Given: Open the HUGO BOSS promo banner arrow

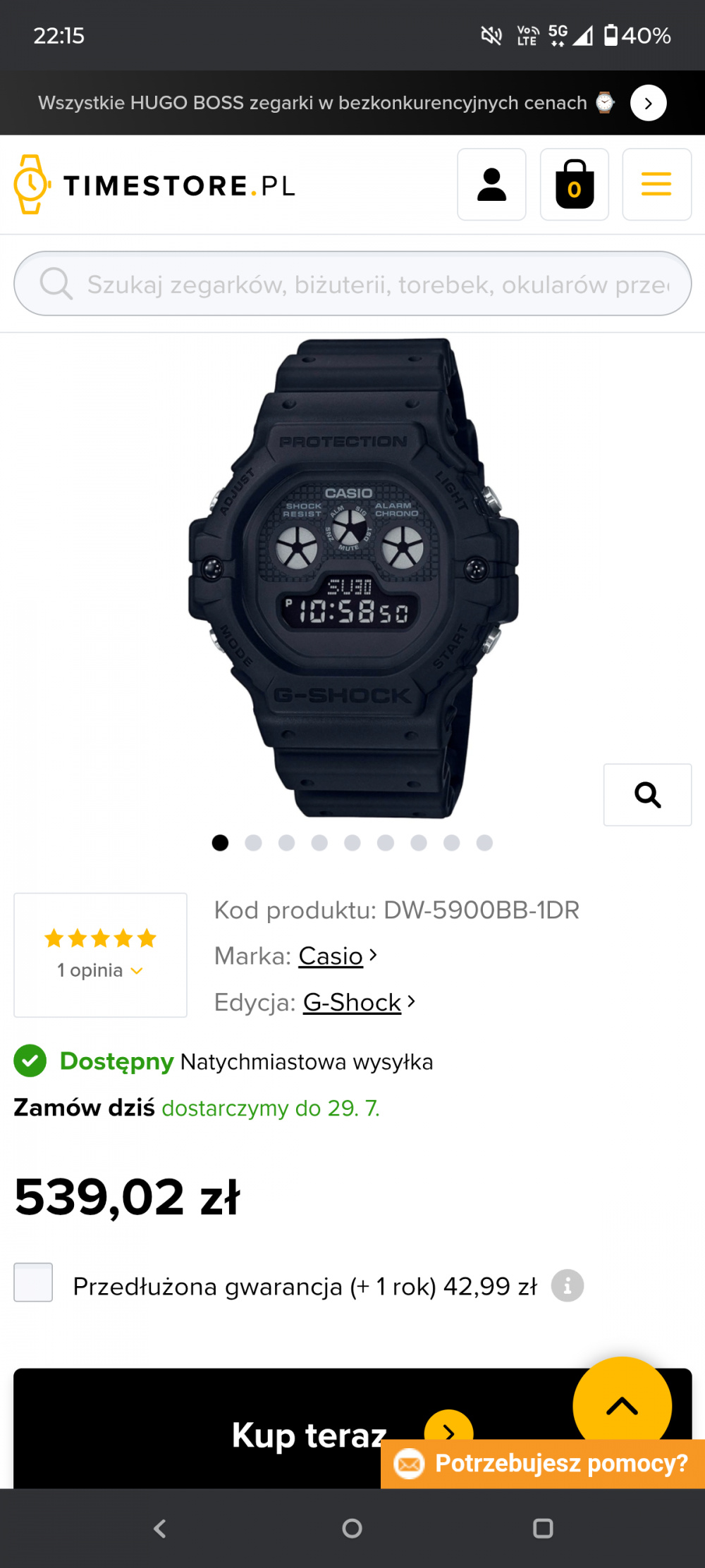Looking at the screenshot, I should 648,103.
